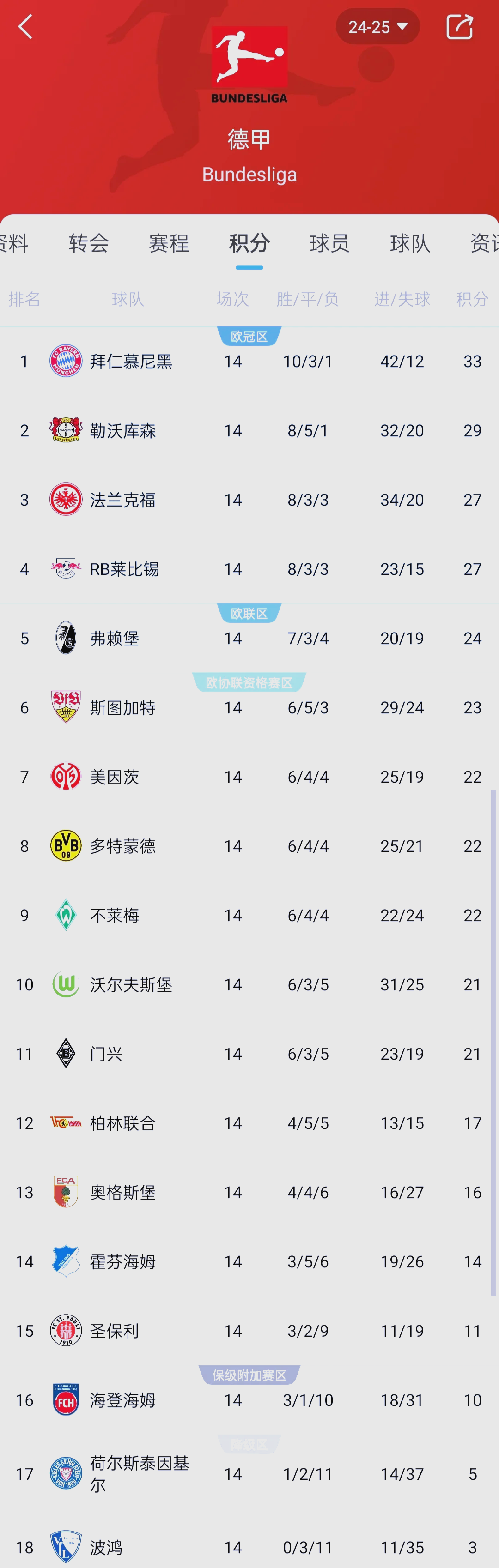This screenshot has height=1568, width=499.
Task: View the 斯图加特 team page
Action: (x=123, y=707)
